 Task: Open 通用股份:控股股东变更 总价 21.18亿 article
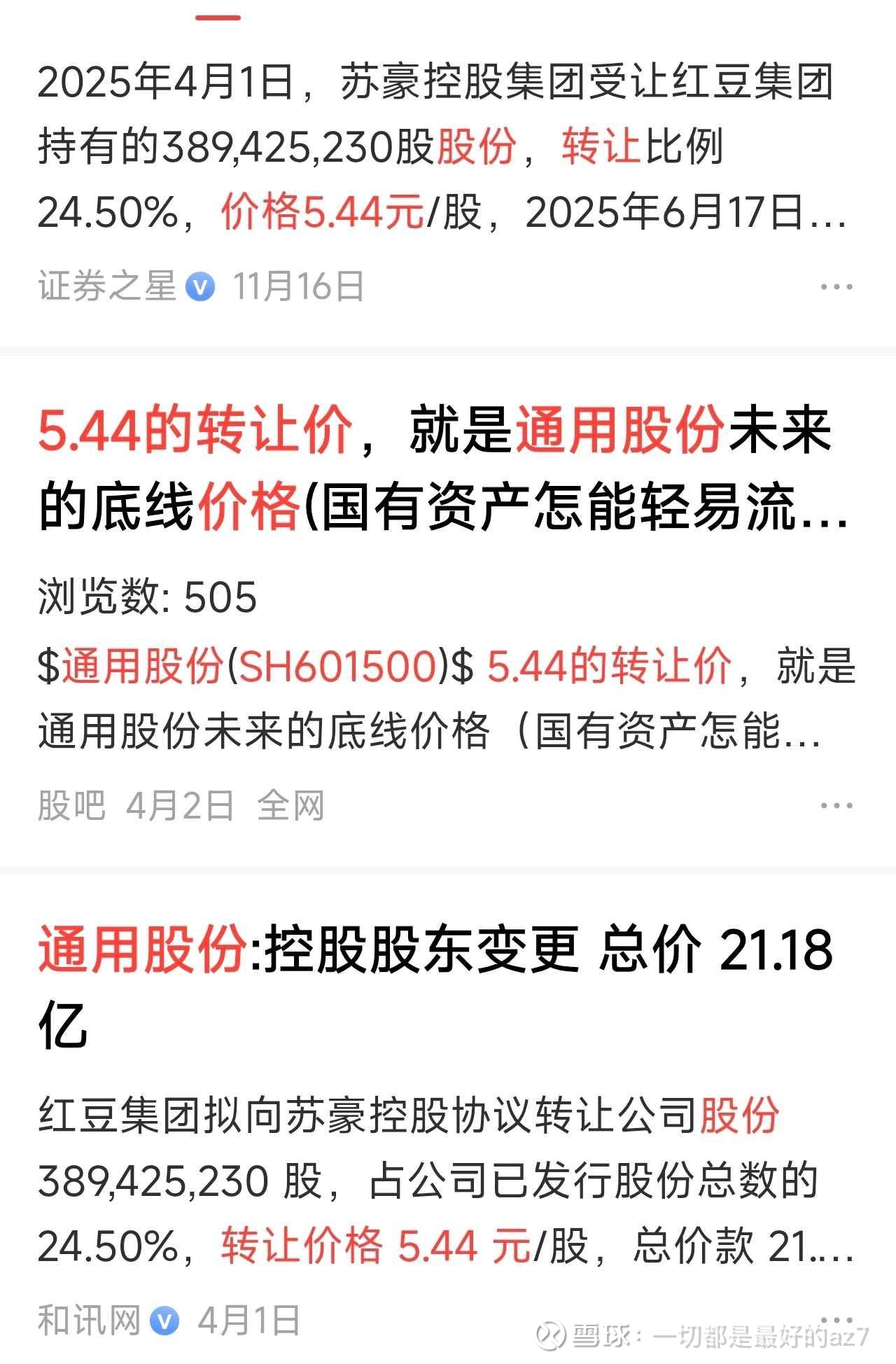coord(434,986)
